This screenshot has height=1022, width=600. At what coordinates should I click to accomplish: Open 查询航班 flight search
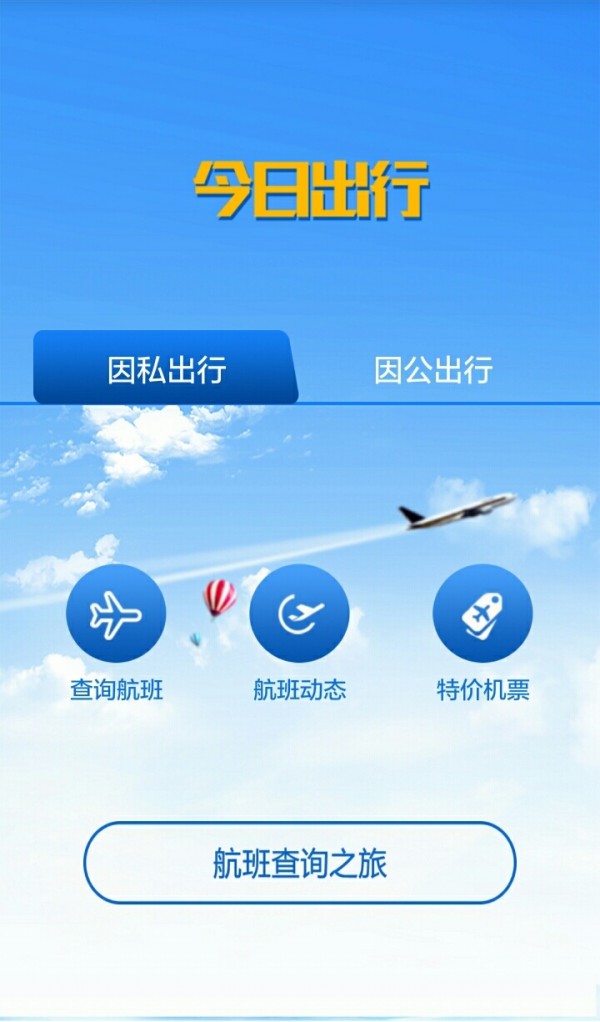[x=116, y=614]
